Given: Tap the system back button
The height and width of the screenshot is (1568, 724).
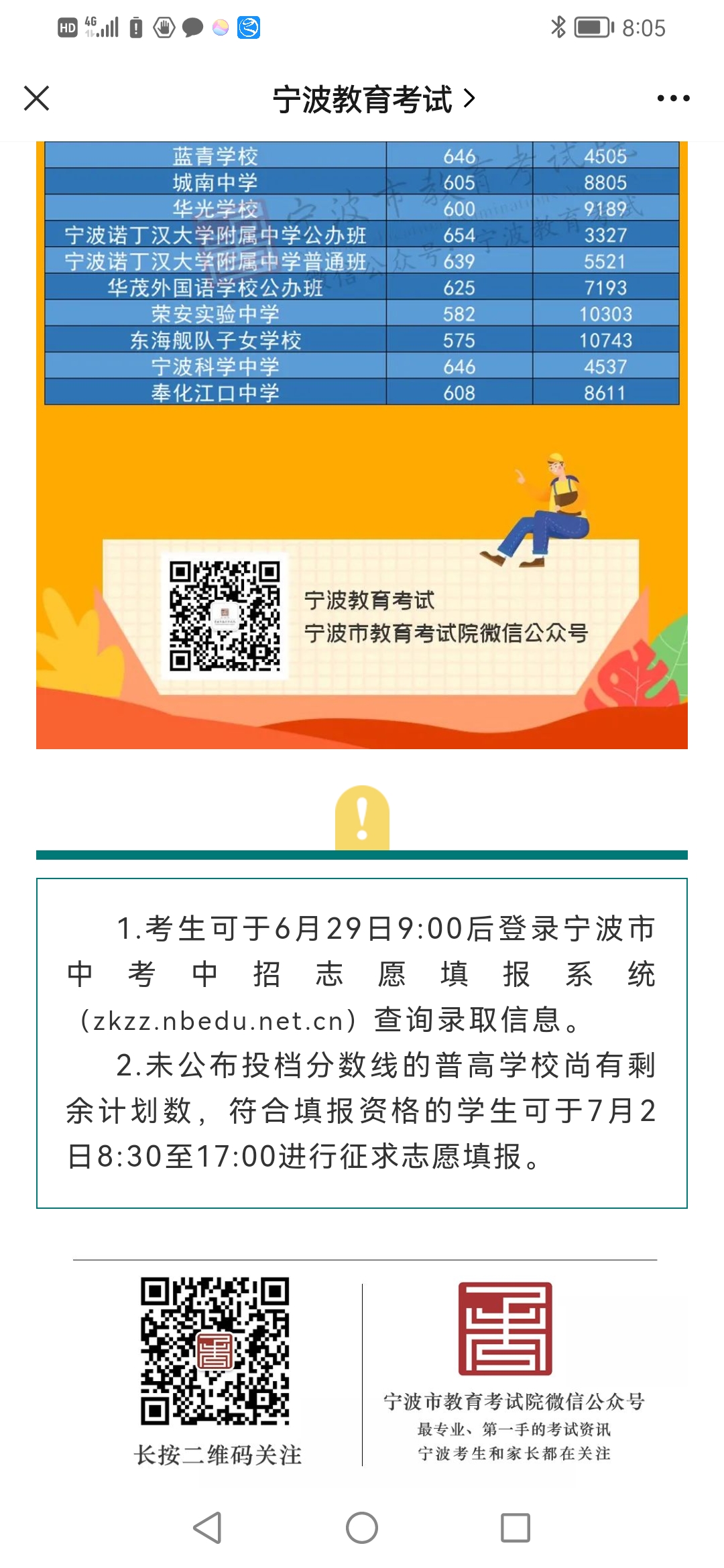Looking at the screenshot, I should 207,1528.
